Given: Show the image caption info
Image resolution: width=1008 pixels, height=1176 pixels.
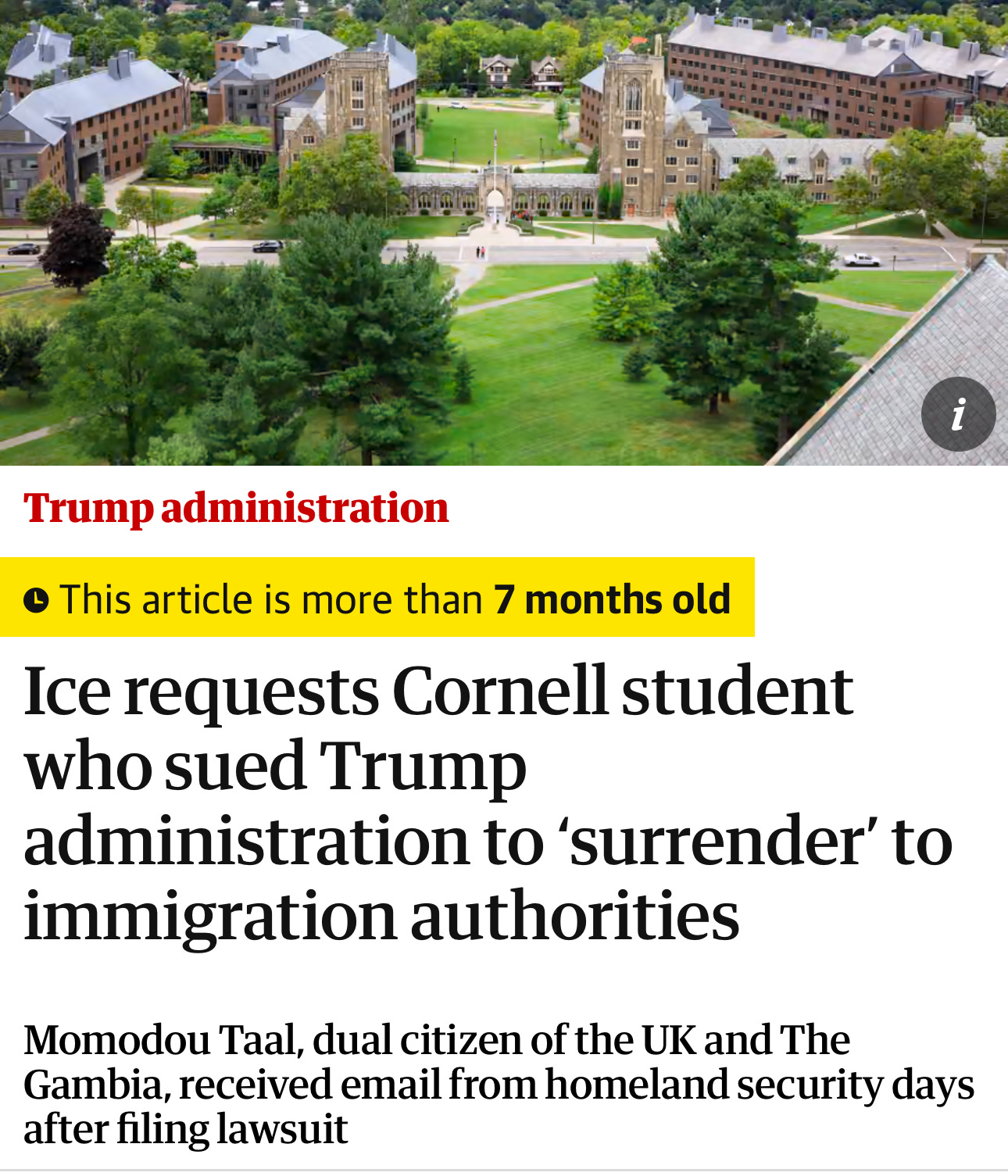Looking at the screenshot, I should tap(958, 414).
